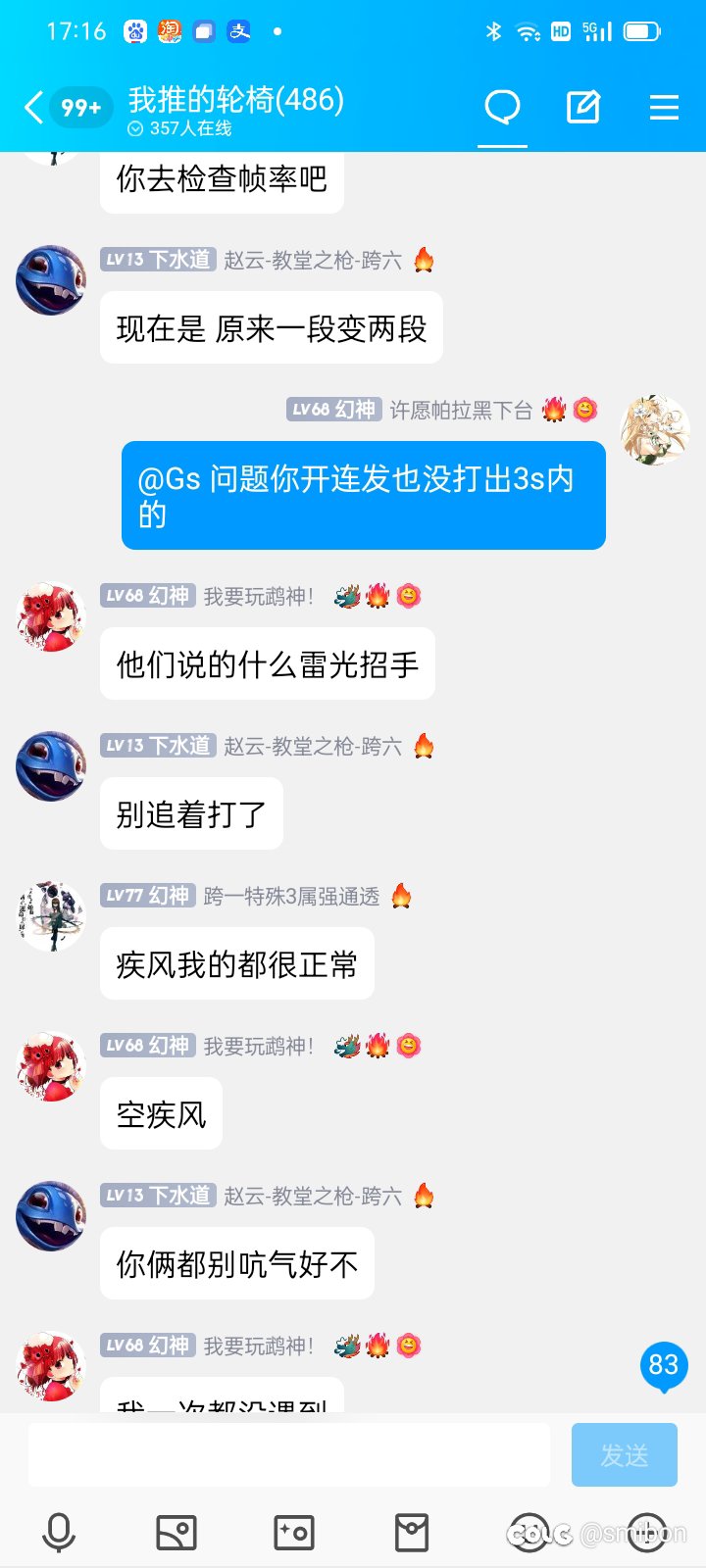Open the three-line group menu
706x1568 pixels.
point(664,107)
